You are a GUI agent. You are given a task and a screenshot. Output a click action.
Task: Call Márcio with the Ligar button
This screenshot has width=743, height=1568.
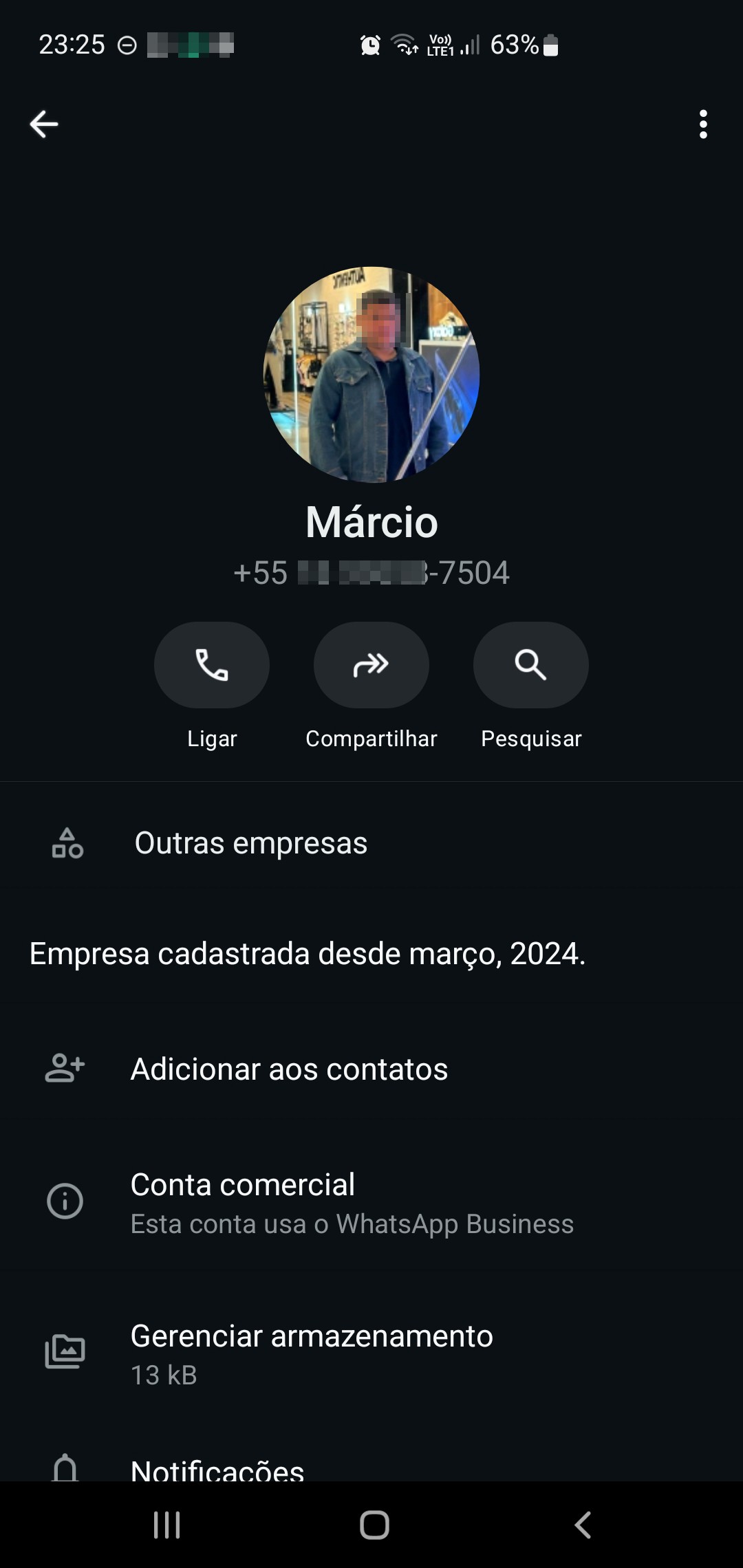point(212,665)
